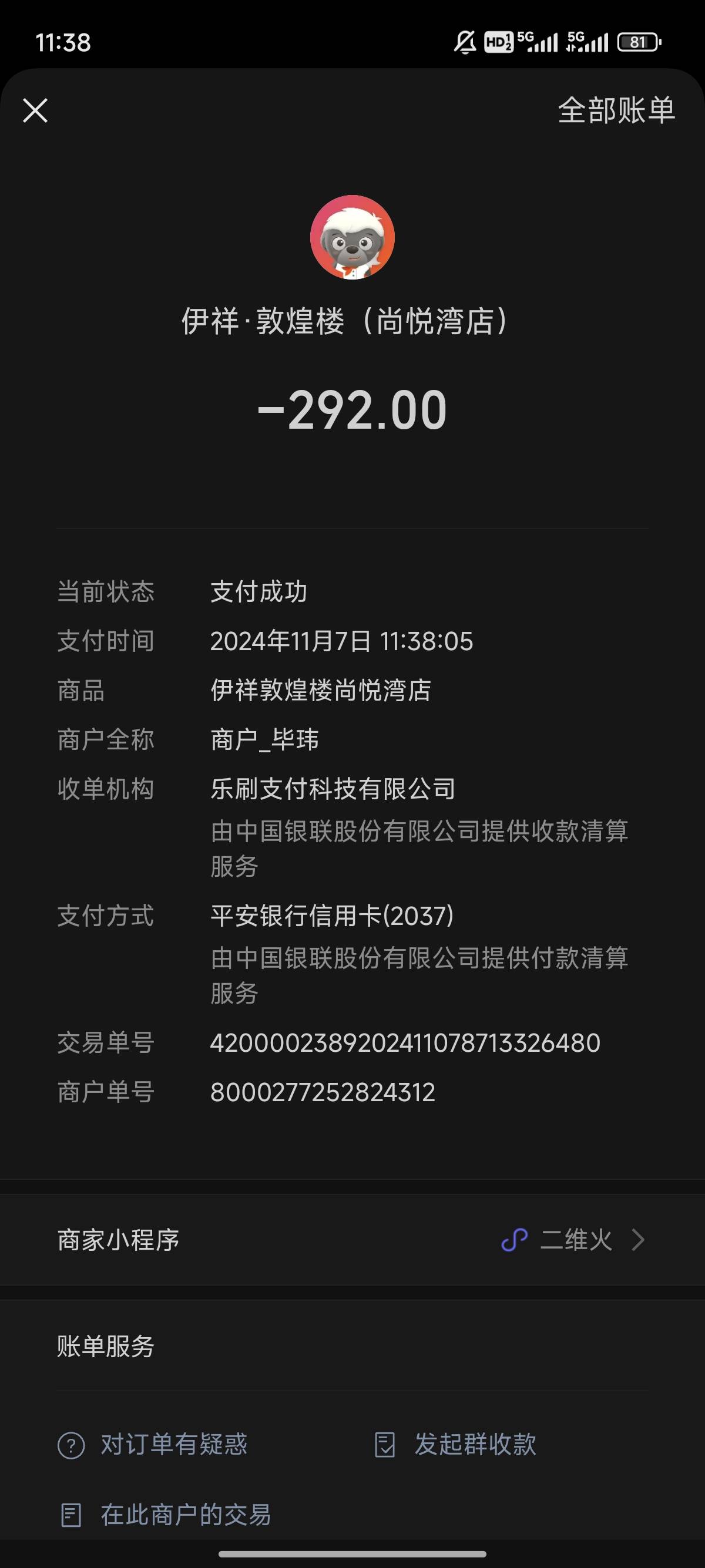Select 对订单有疑惑 for order help

(x=153, y=1445)
